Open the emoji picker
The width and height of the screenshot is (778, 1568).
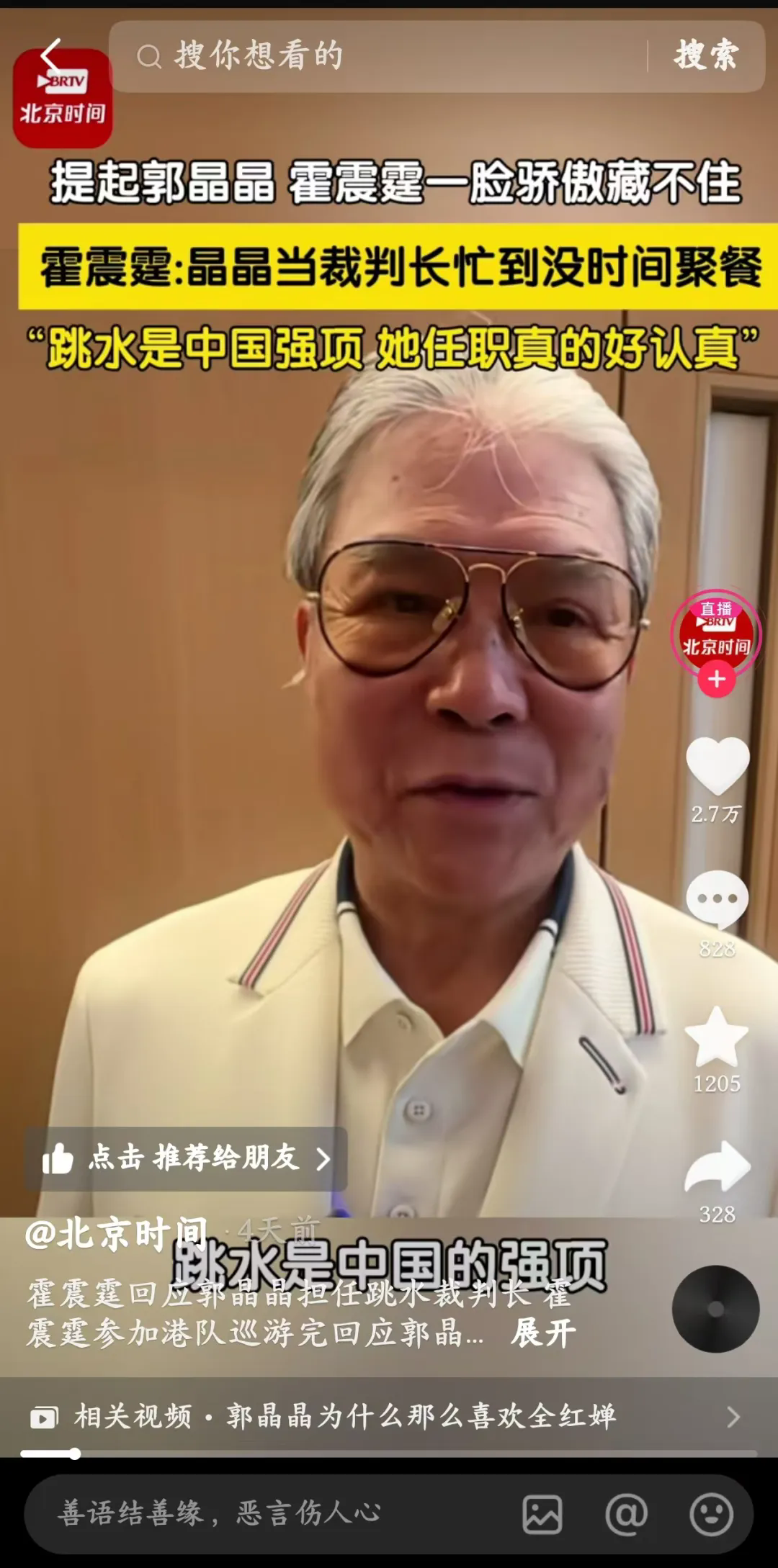pyautogui.click(x=711, y=1514)
